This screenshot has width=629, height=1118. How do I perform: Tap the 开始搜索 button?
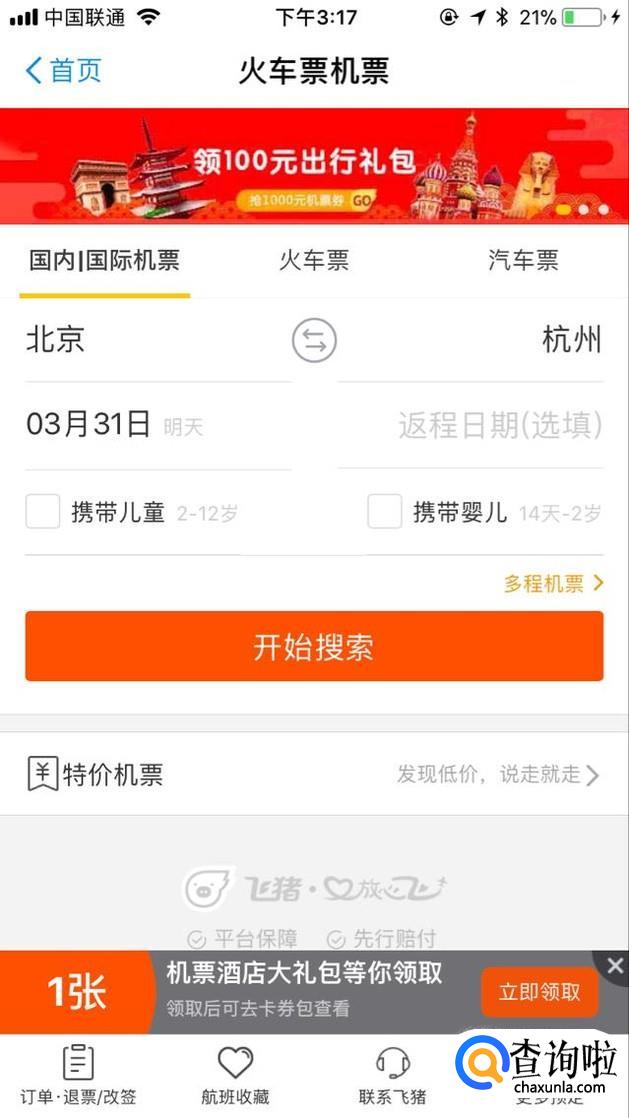(x=314, y=647)
